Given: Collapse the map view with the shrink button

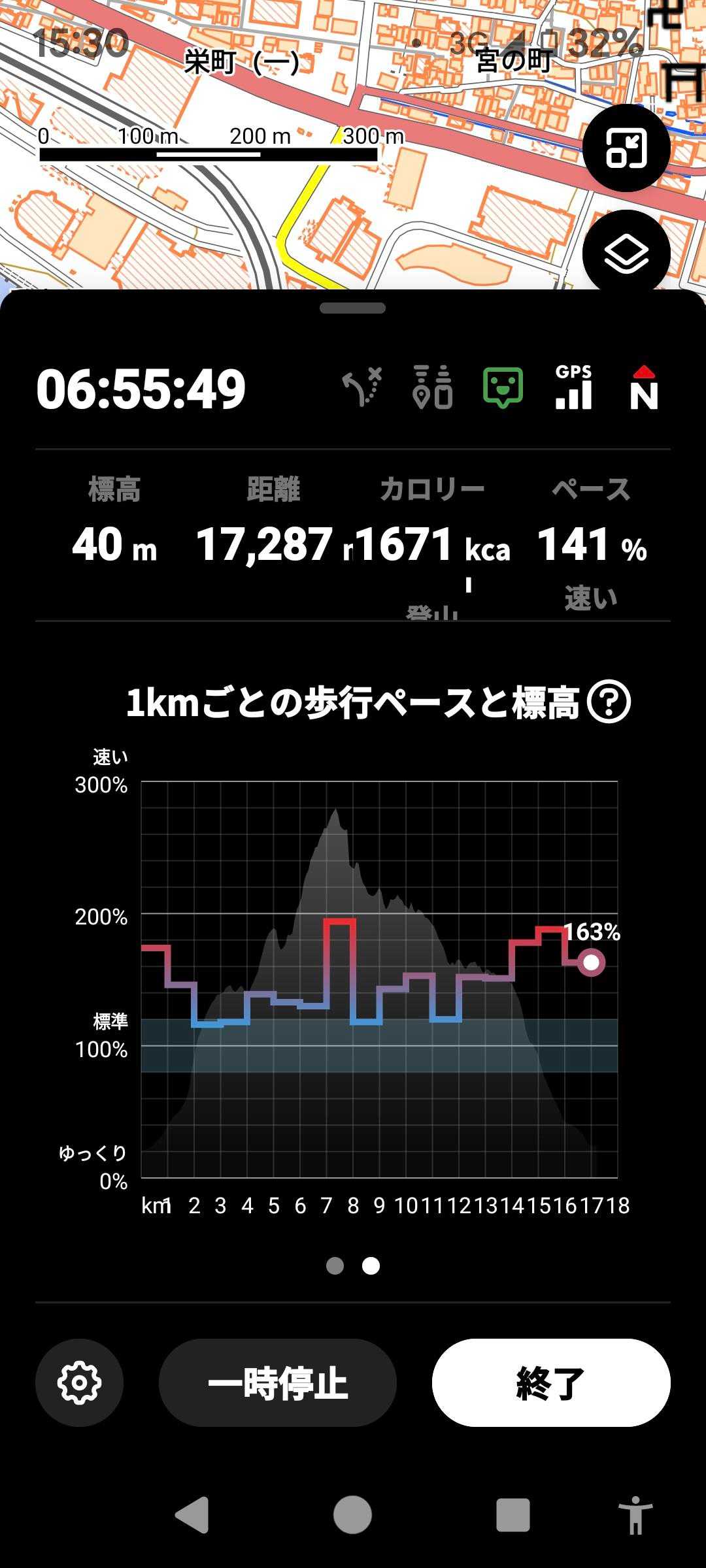Looking at the screenshot, I should (x=626, y=148).
